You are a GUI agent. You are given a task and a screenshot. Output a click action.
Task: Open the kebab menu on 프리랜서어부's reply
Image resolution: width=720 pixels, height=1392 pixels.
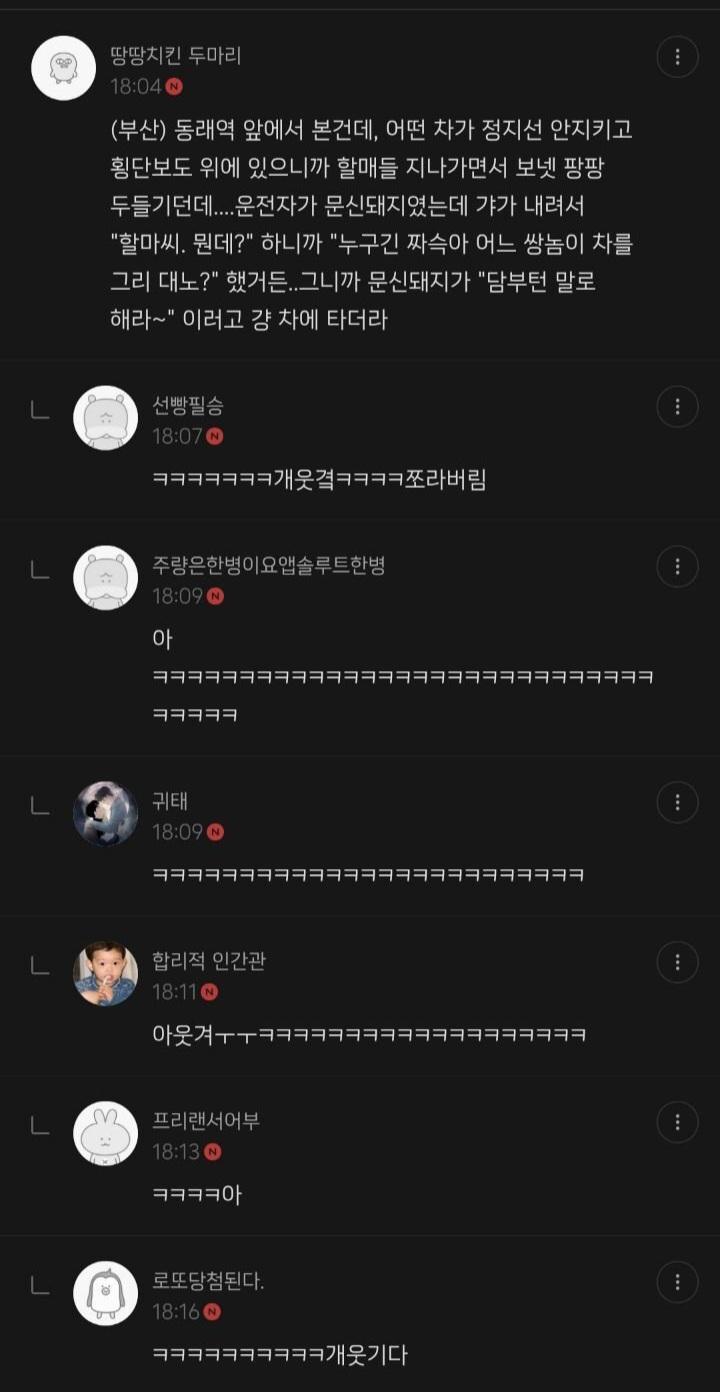(x=677, y=1122)
